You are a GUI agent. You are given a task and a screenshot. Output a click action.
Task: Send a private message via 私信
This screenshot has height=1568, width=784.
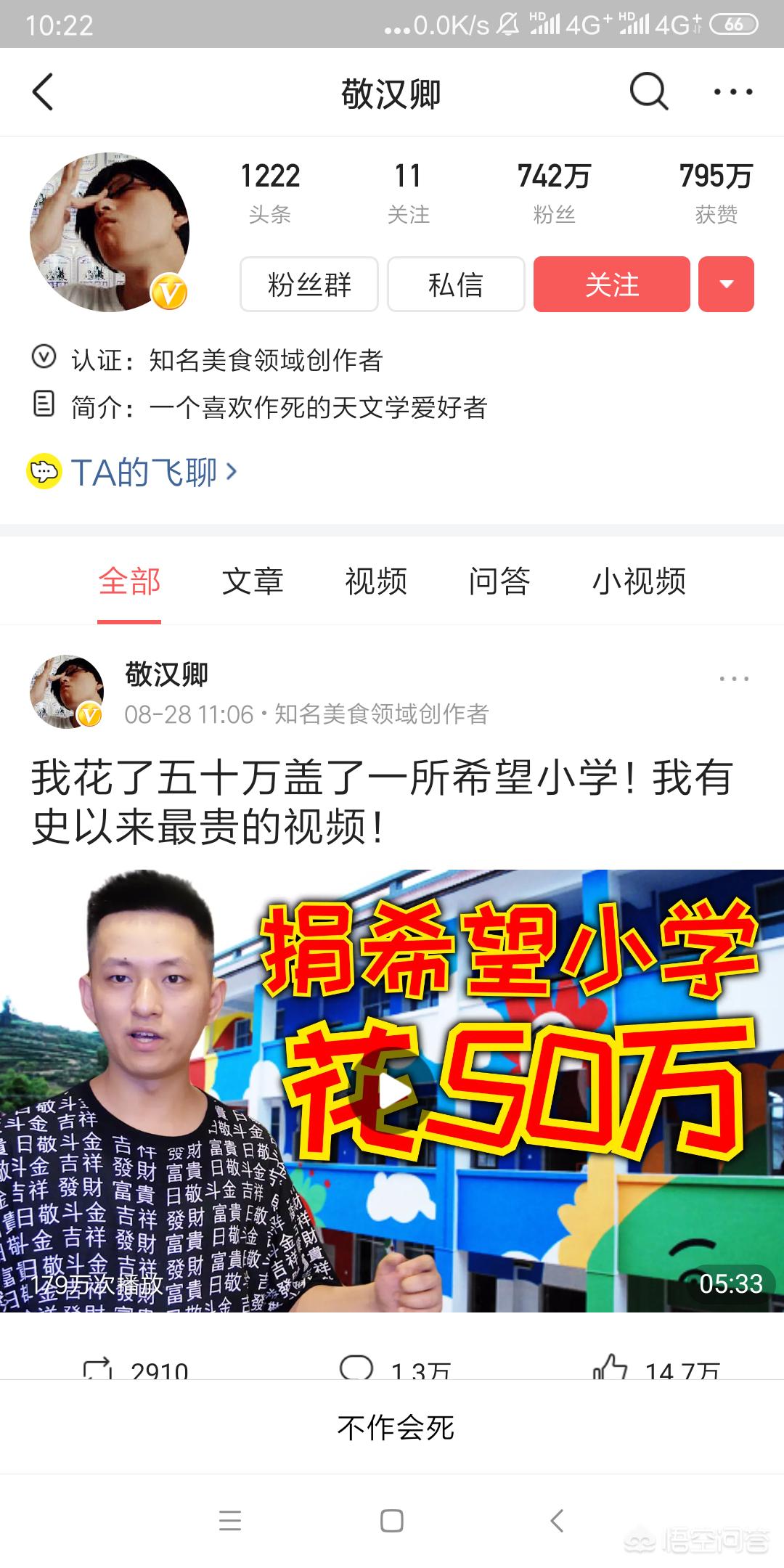(456, 284)
